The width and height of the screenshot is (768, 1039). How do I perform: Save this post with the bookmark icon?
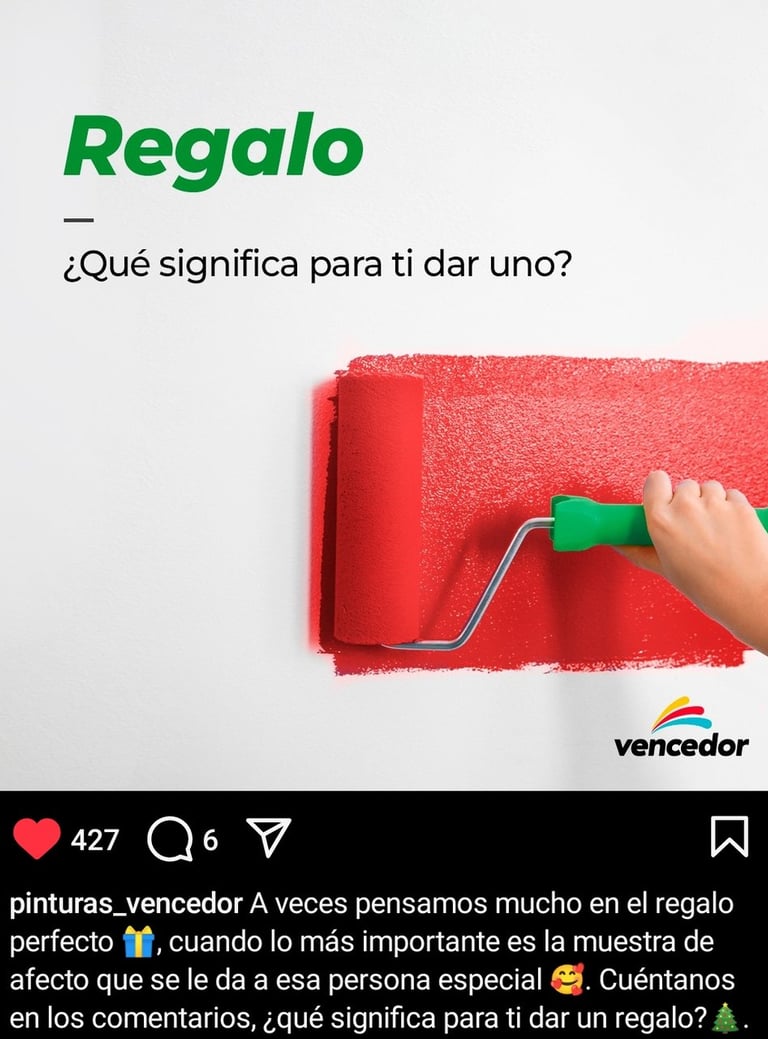tap(729, 837)
